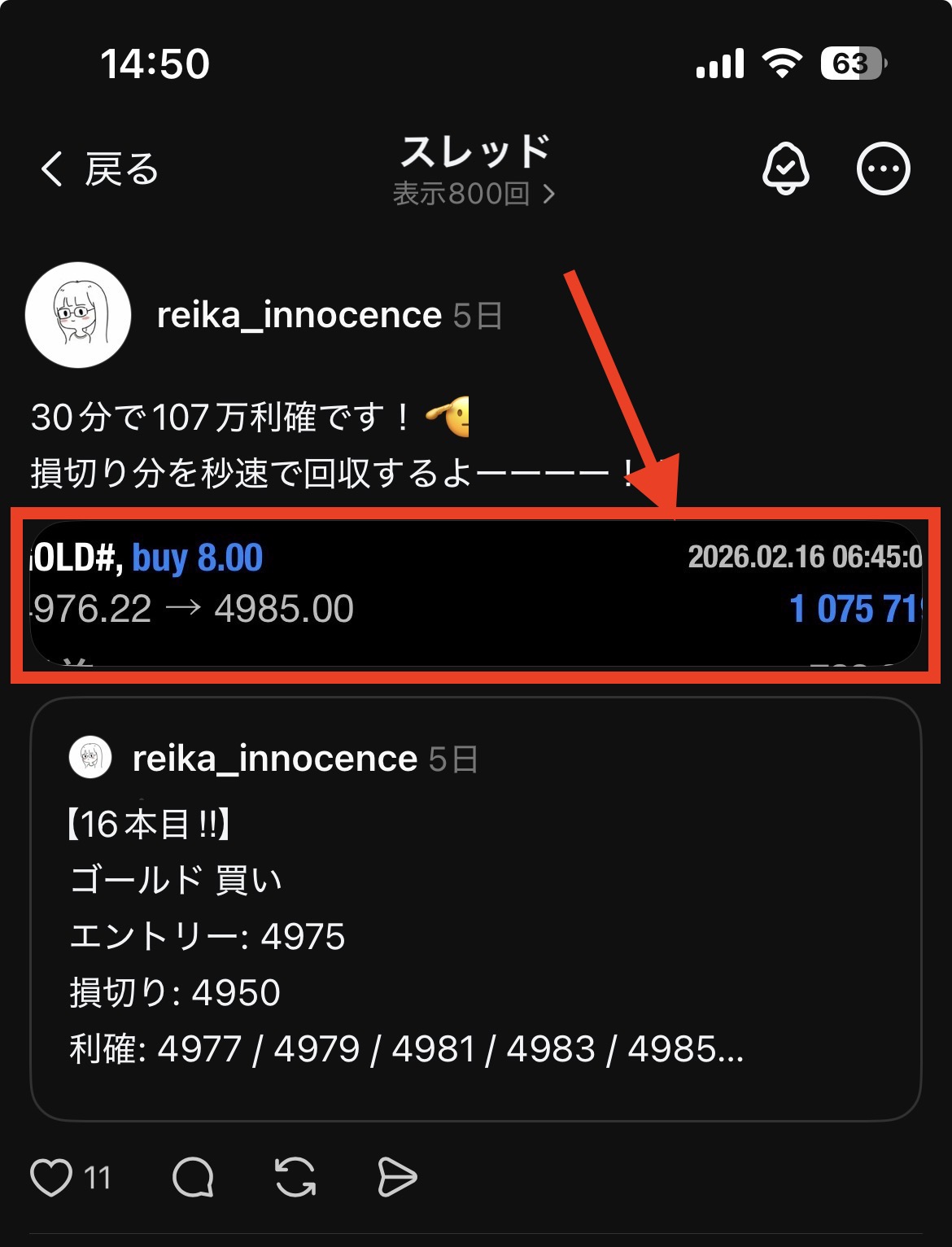
Task: Open the 表示800回 view insights link
Action: [474, 194]
